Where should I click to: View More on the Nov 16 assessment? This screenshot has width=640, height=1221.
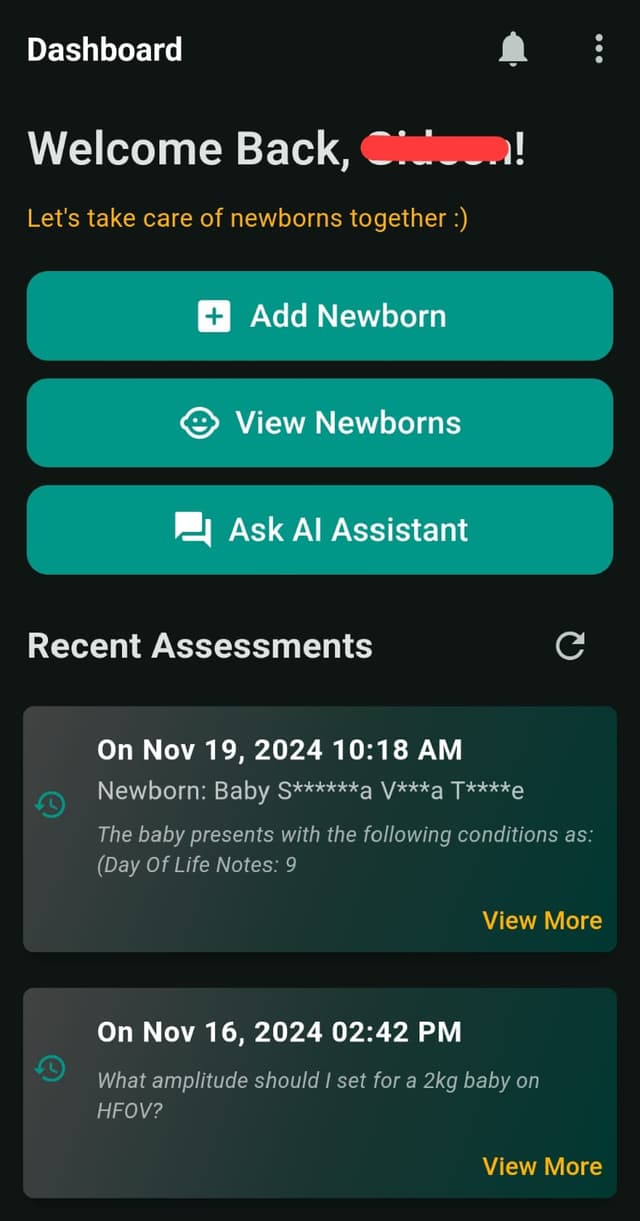click(x=542, y=1166)
